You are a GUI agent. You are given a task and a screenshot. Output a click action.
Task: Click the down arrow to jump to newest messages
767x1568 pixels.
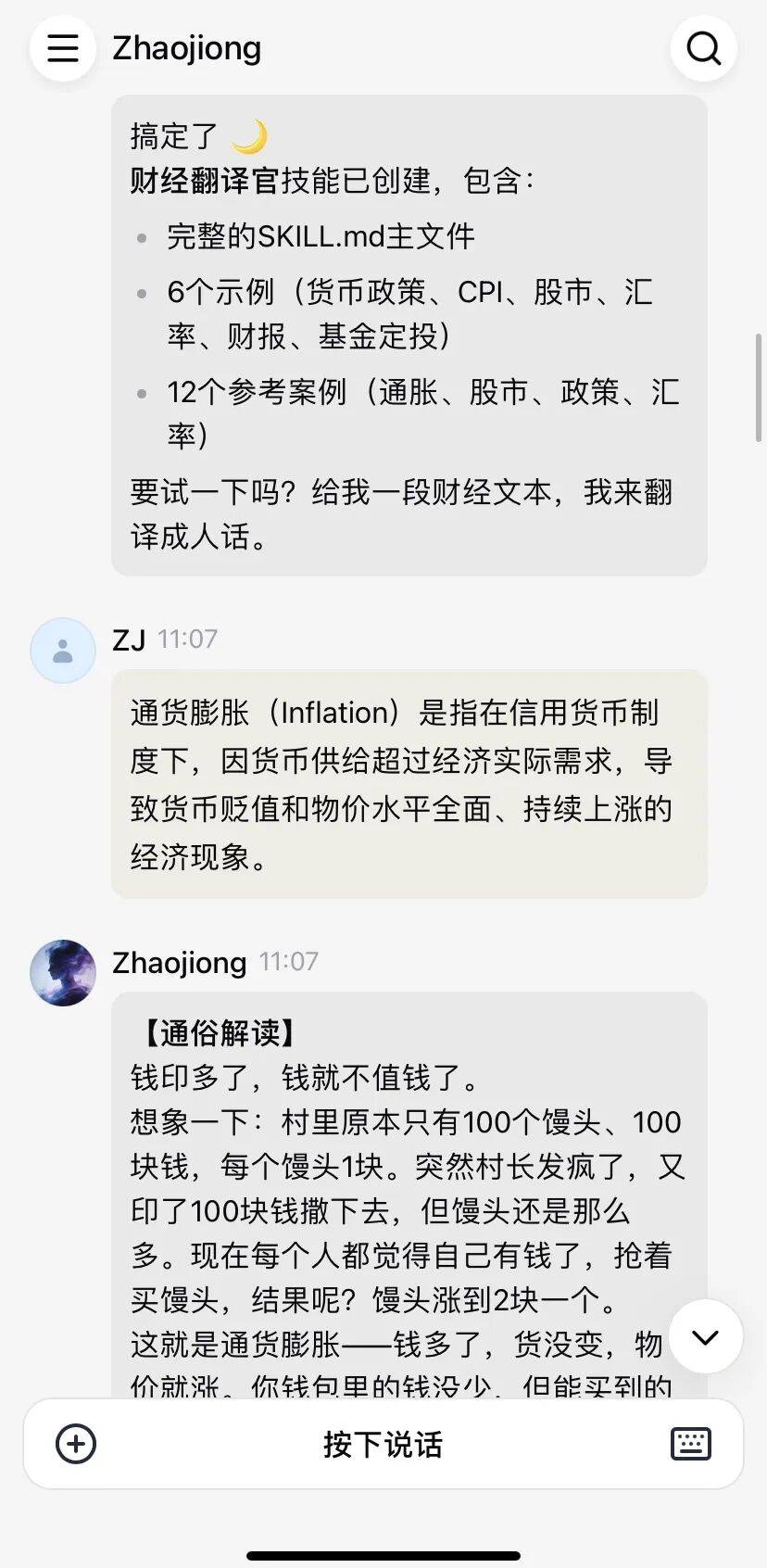point(705,1337)
